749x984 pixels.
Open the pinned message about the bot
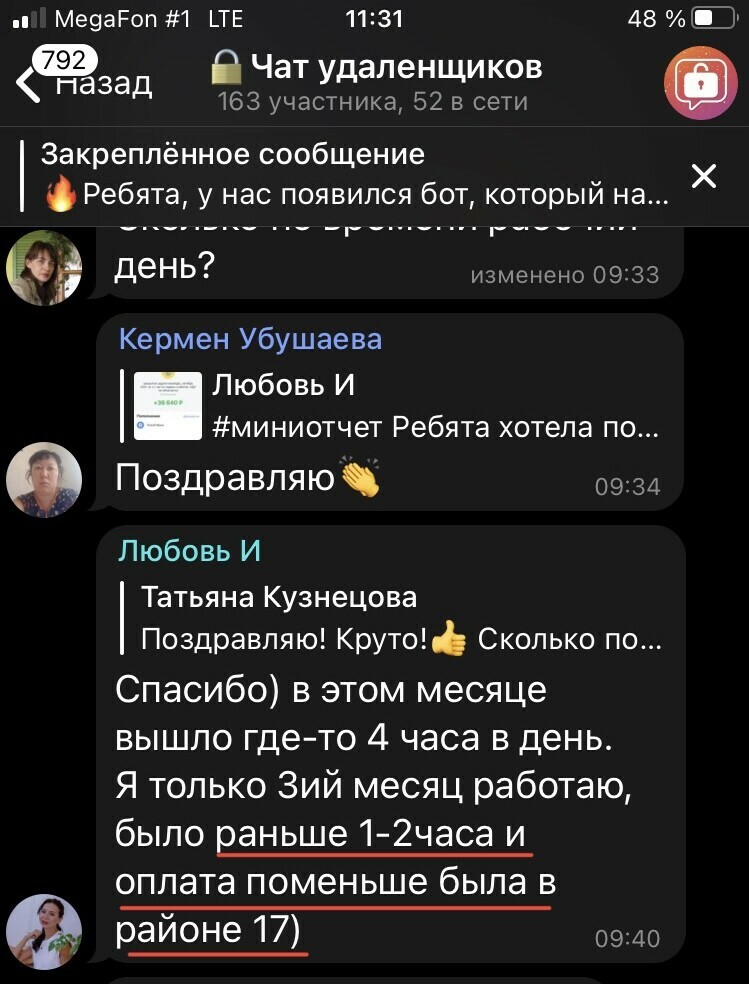click(x=355, y=174)
